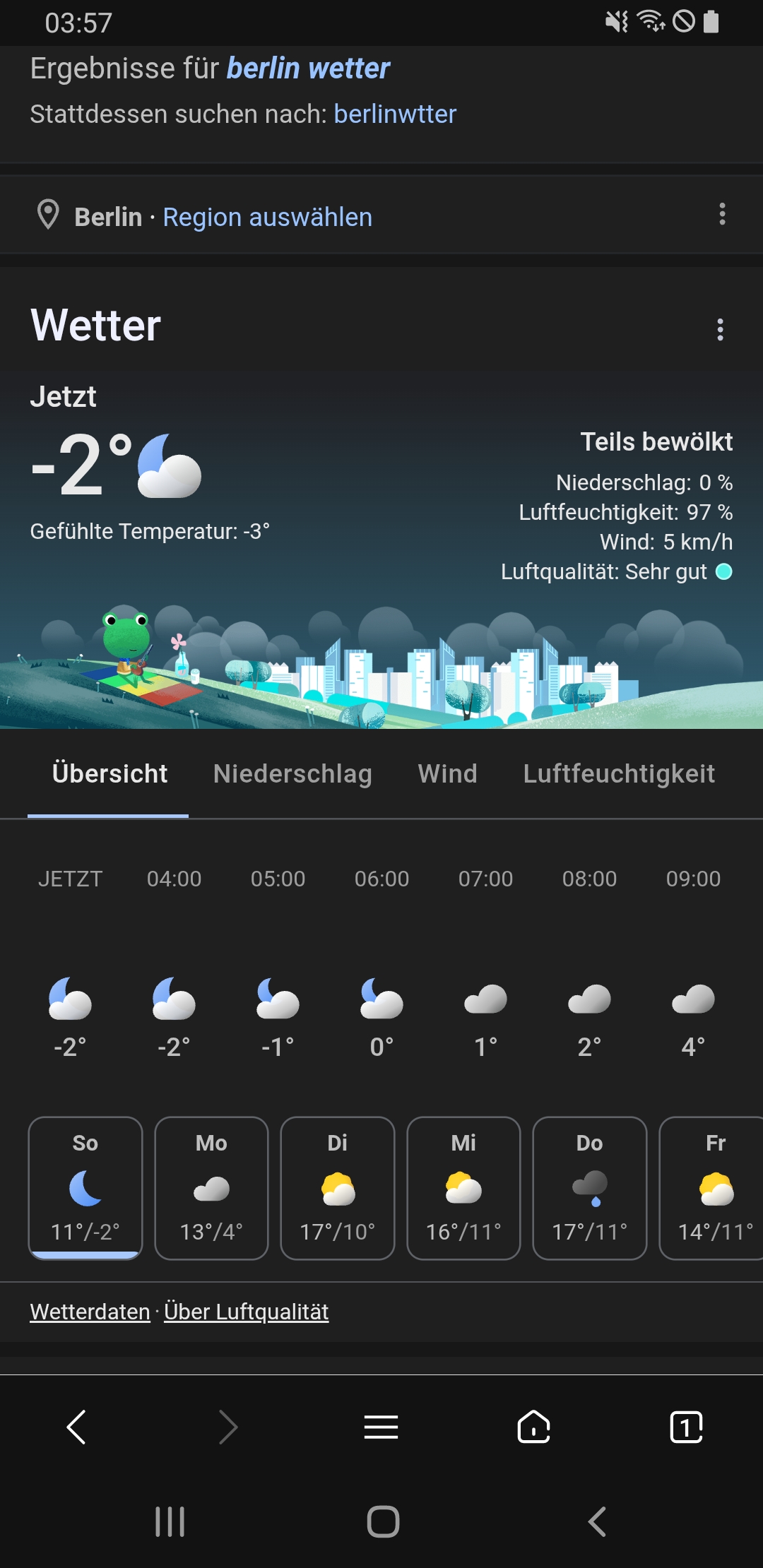Switch to the Niederschlag tab

292,774
